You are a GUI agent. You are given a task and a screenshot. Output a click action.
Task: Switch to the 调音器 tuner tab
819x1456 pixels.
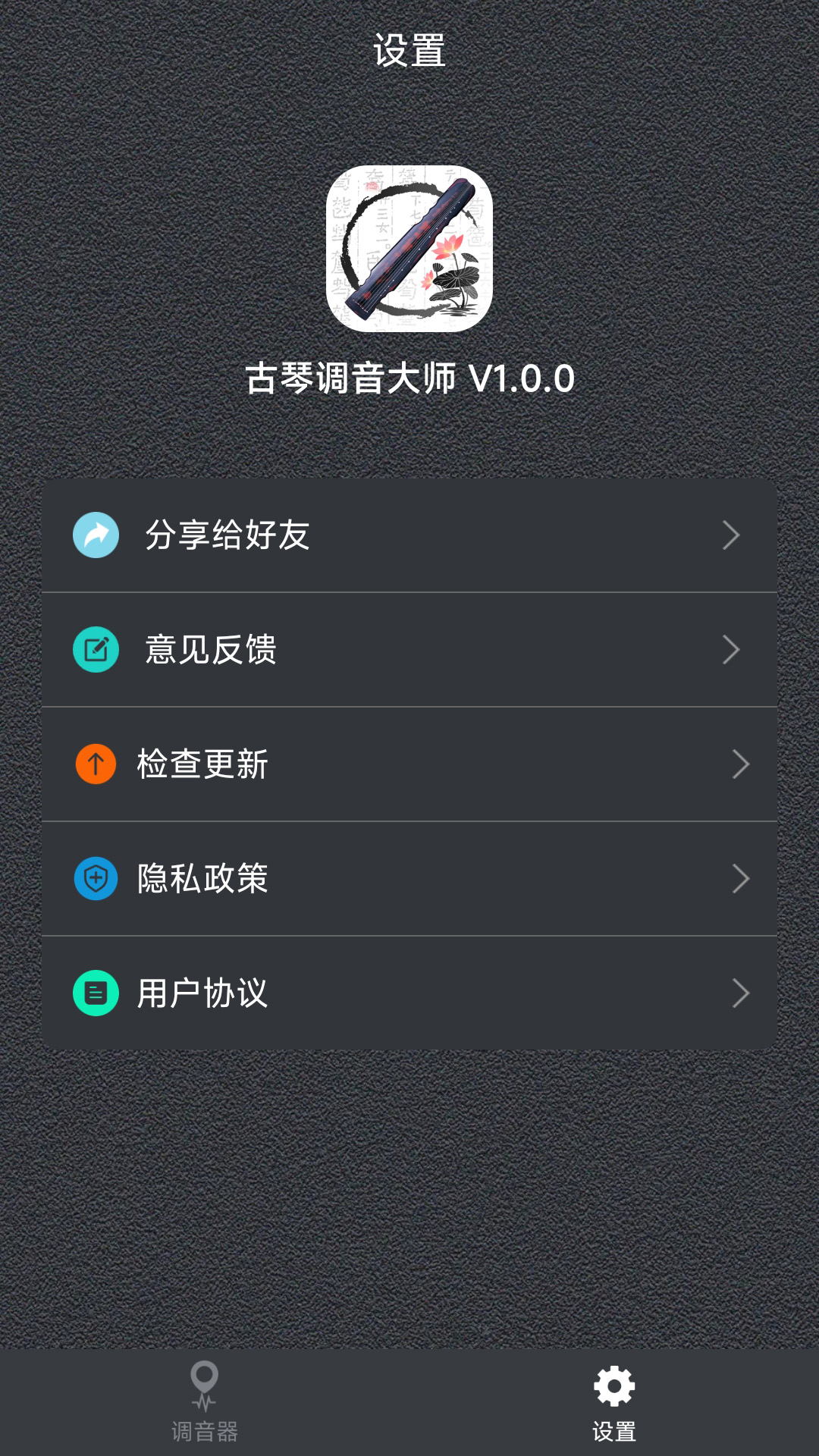[x=205, y=1401]
